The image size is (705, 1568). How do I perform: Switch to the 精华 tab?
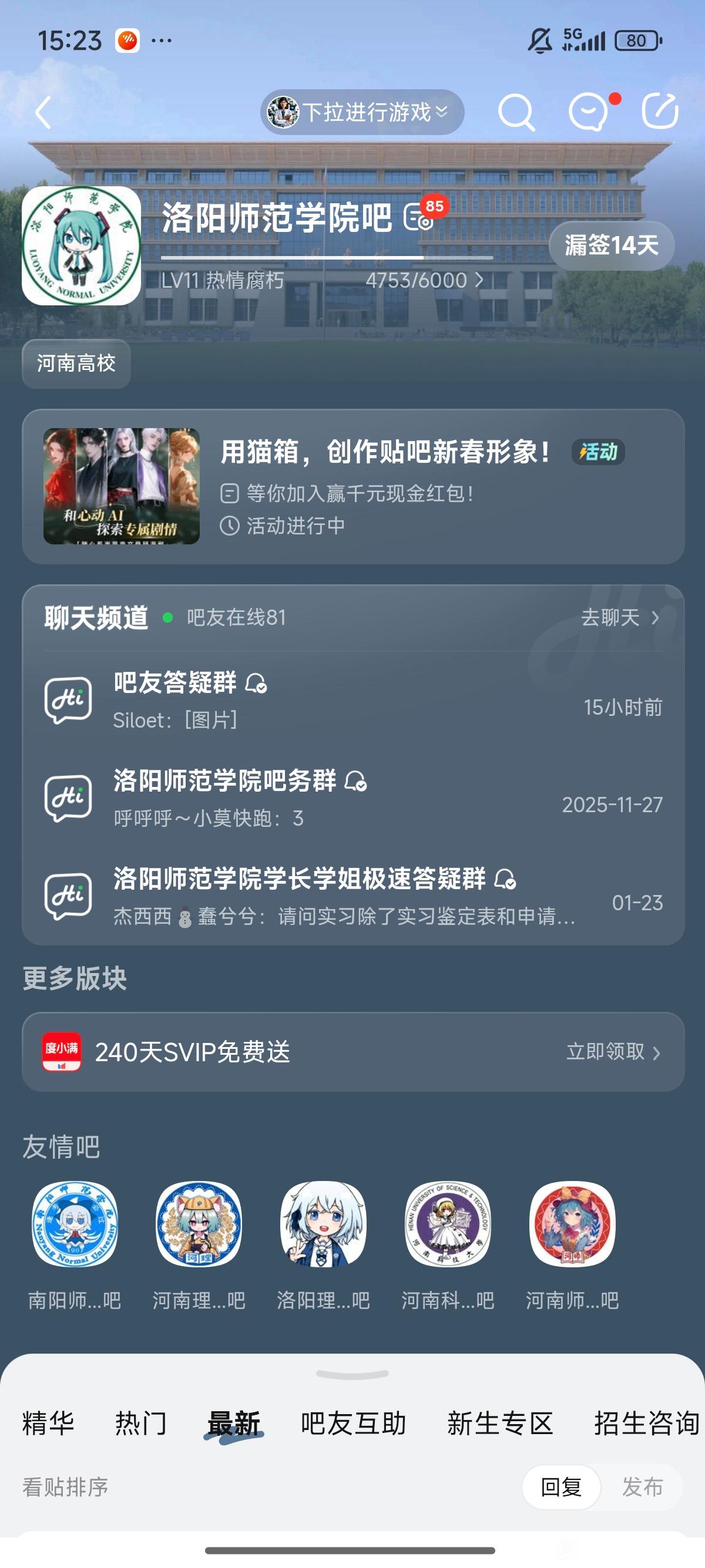click(48, 1423)
